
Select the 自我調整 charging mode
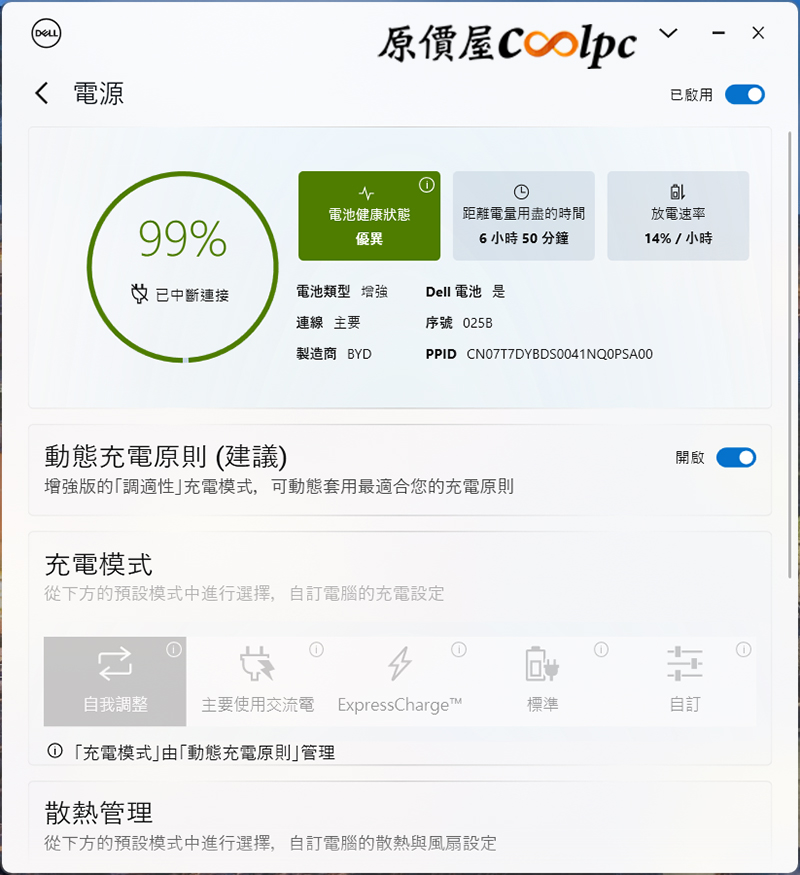click(x=115, y=681)
